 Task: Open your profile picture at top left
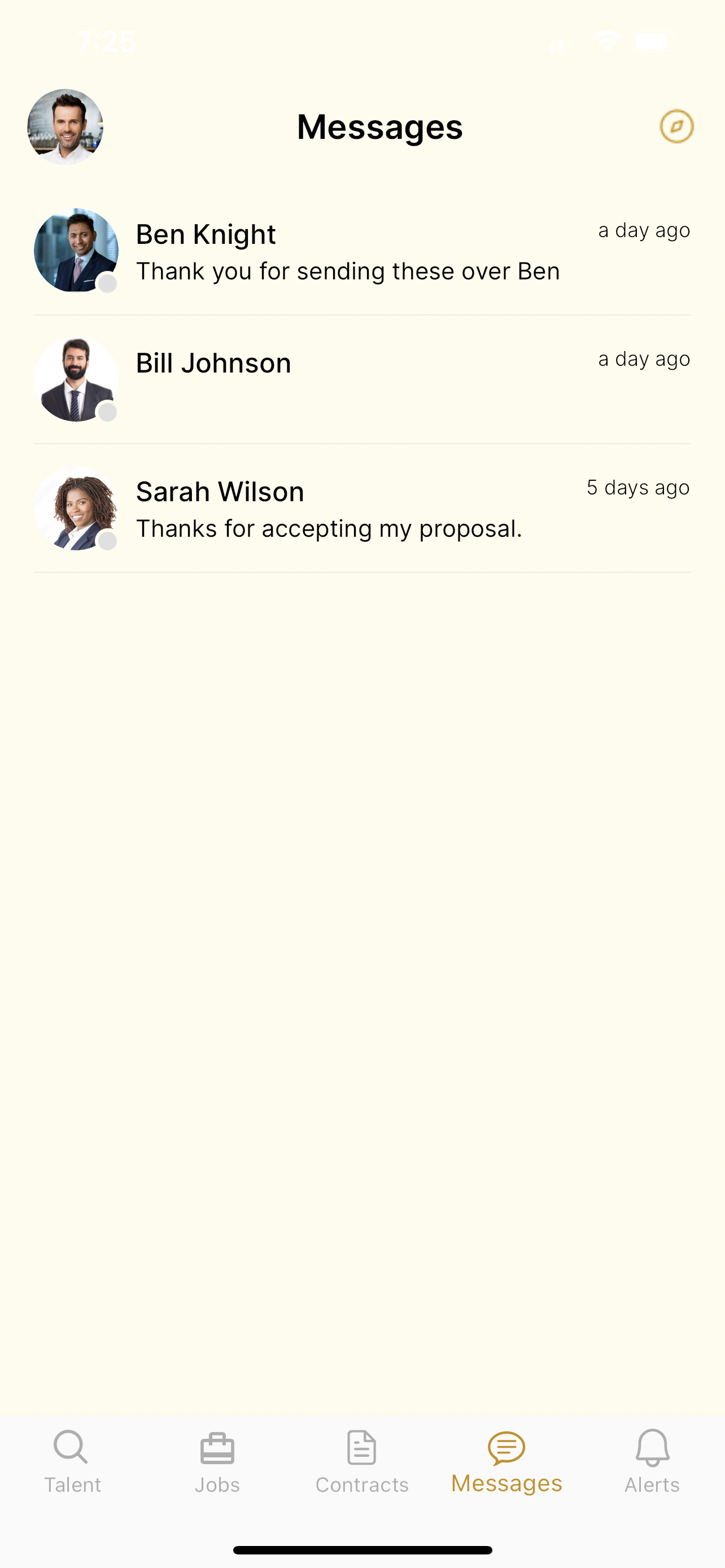(x=65, y=126)
